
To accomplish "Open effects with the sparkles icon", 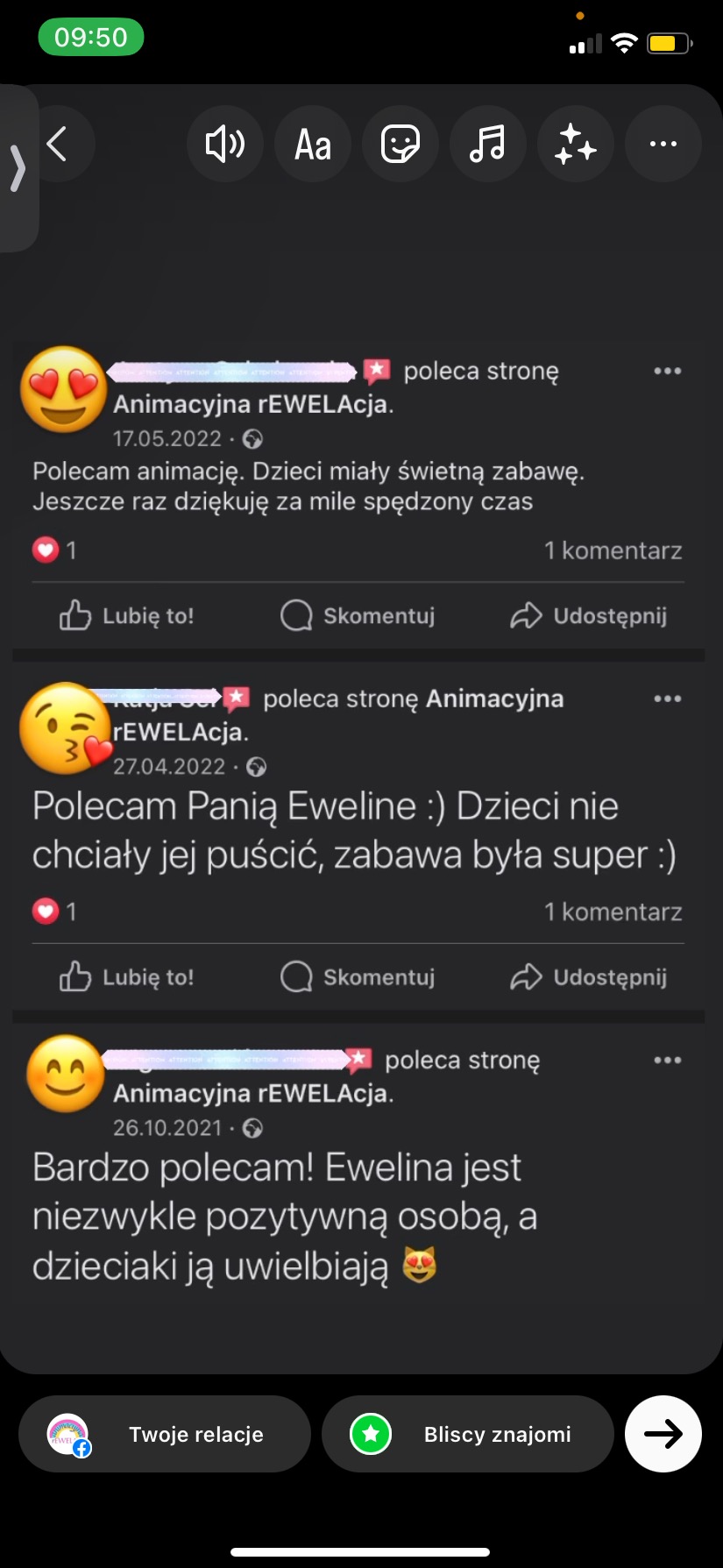I will pyautogui.click(x=576, y=143).
